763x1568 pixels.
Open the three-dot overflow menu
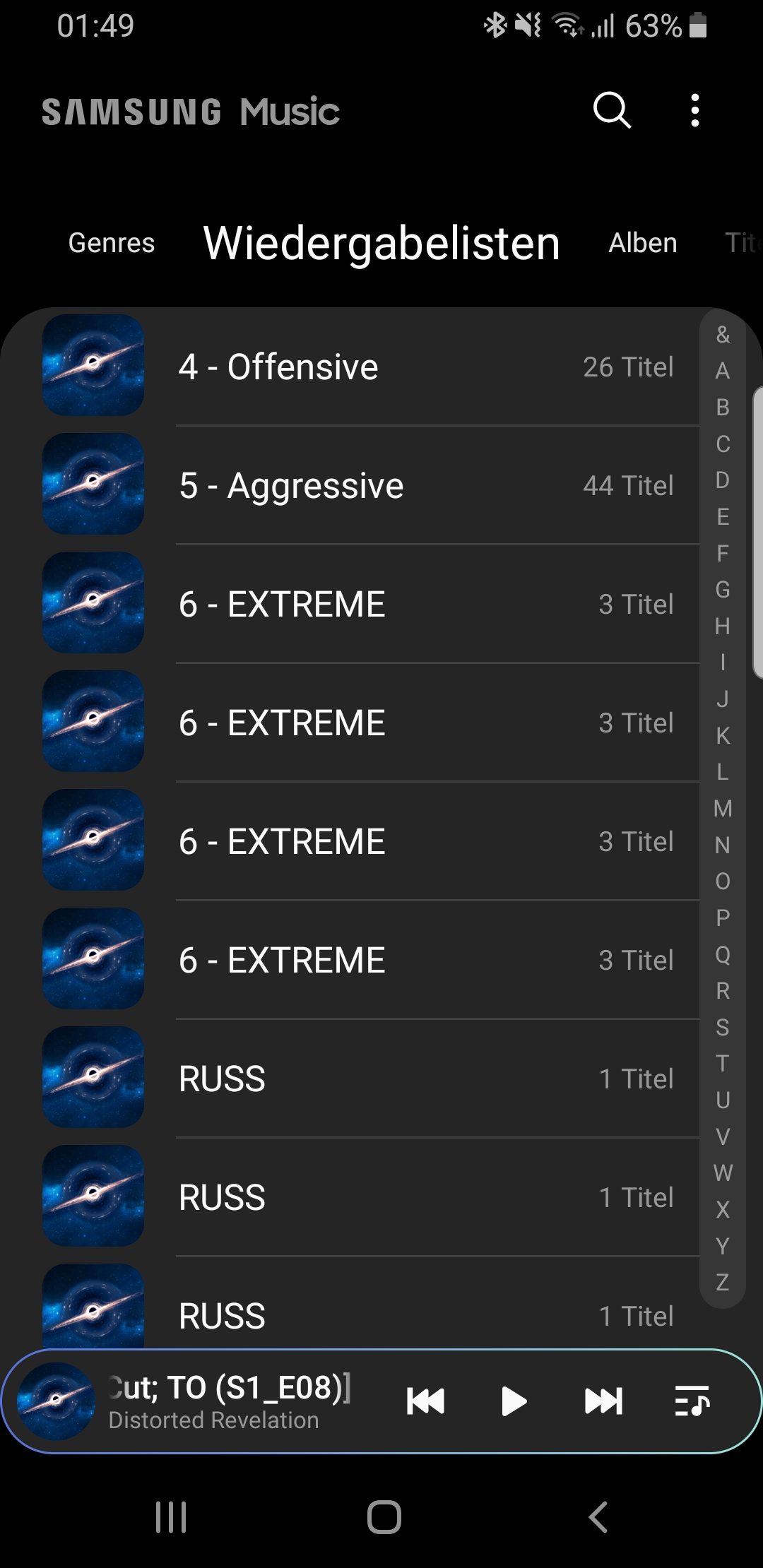[x=695, y=110]
